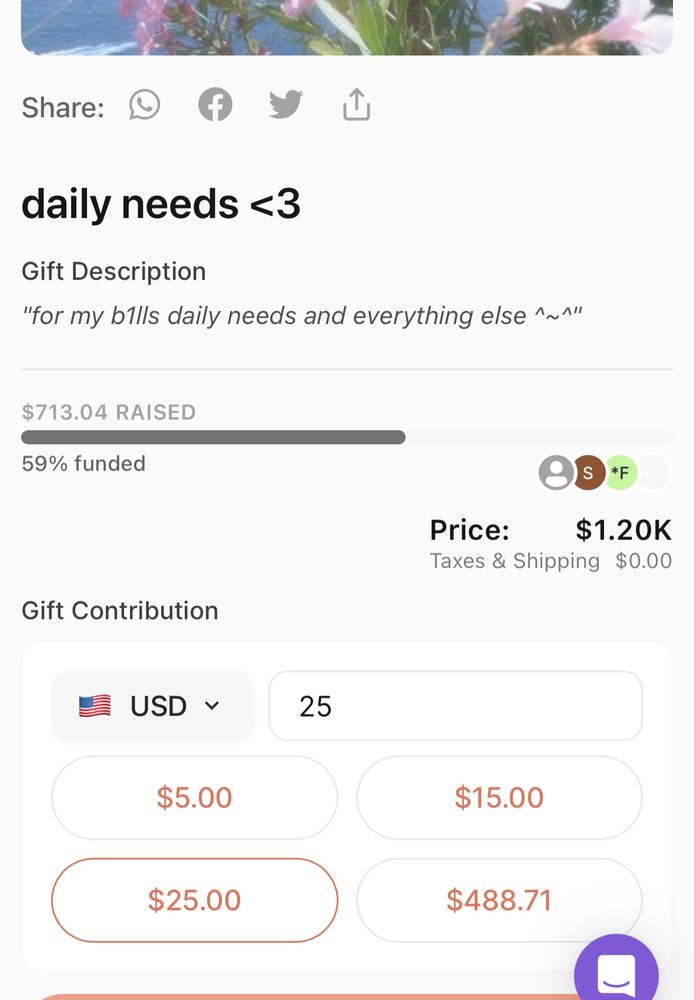The image size is (694, 1000).
Task: Share this gift on Facebook
Action: [x=215, y=105]
